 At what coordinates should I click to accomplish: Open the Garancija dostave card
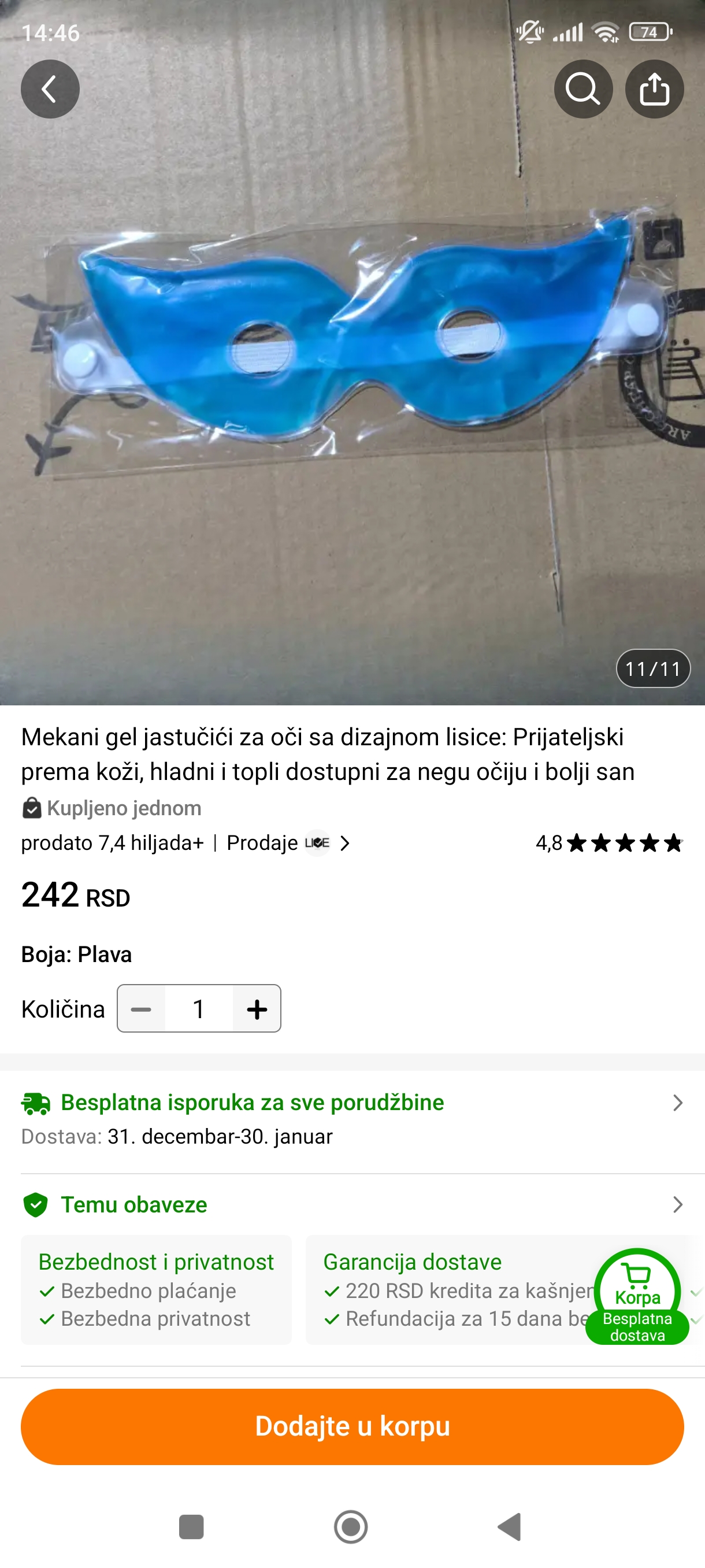450,1290
